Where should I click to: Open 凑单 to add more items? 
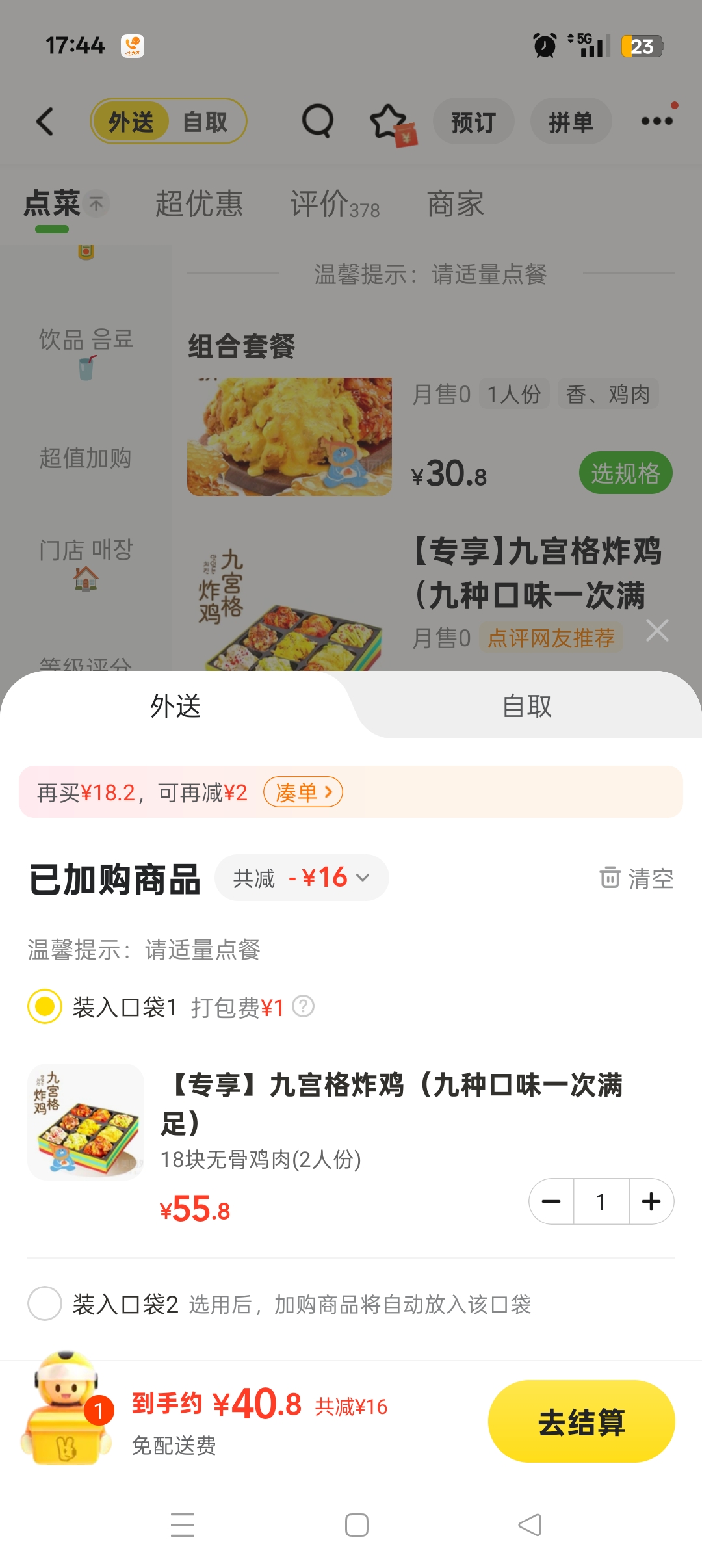point(303,792)
